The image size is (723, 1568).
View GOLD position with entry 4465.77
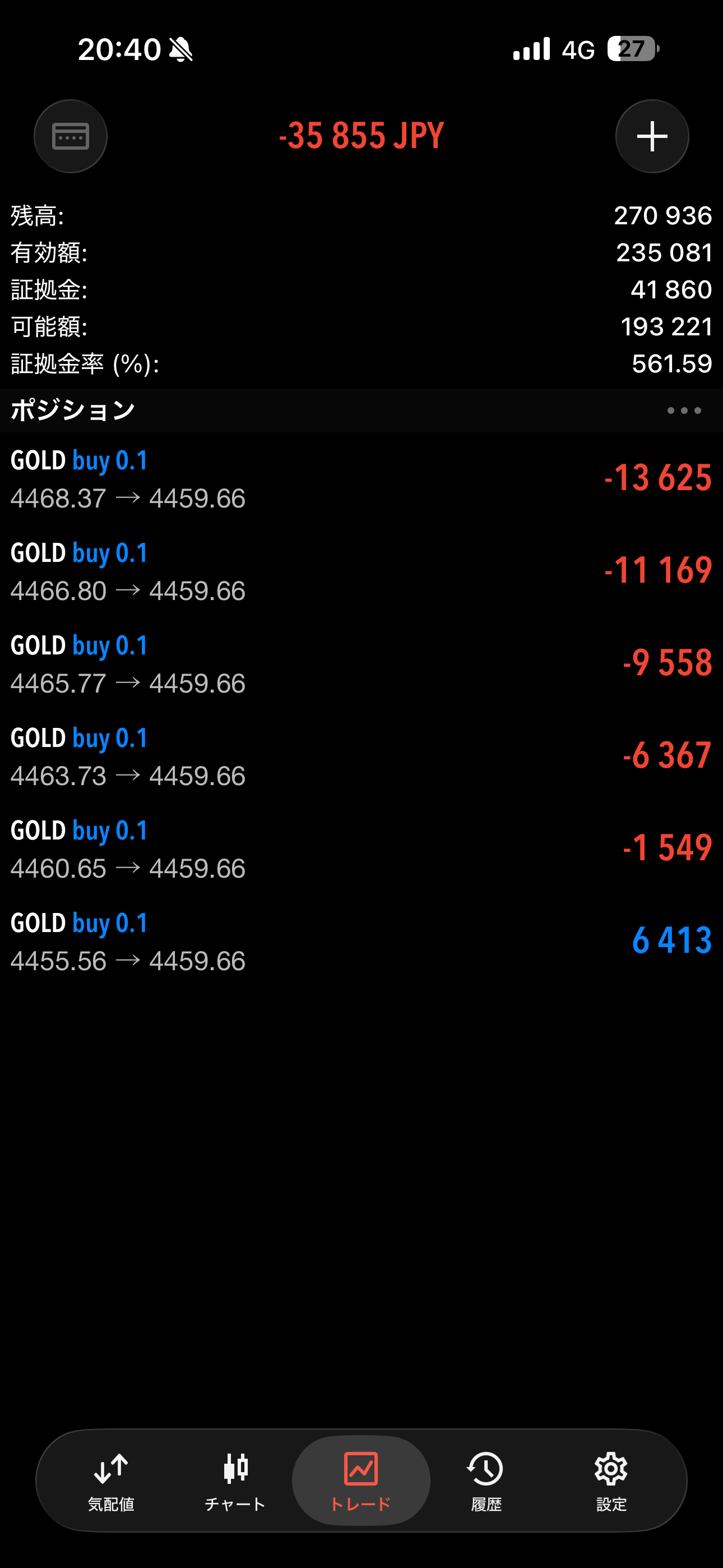[361, 664]
